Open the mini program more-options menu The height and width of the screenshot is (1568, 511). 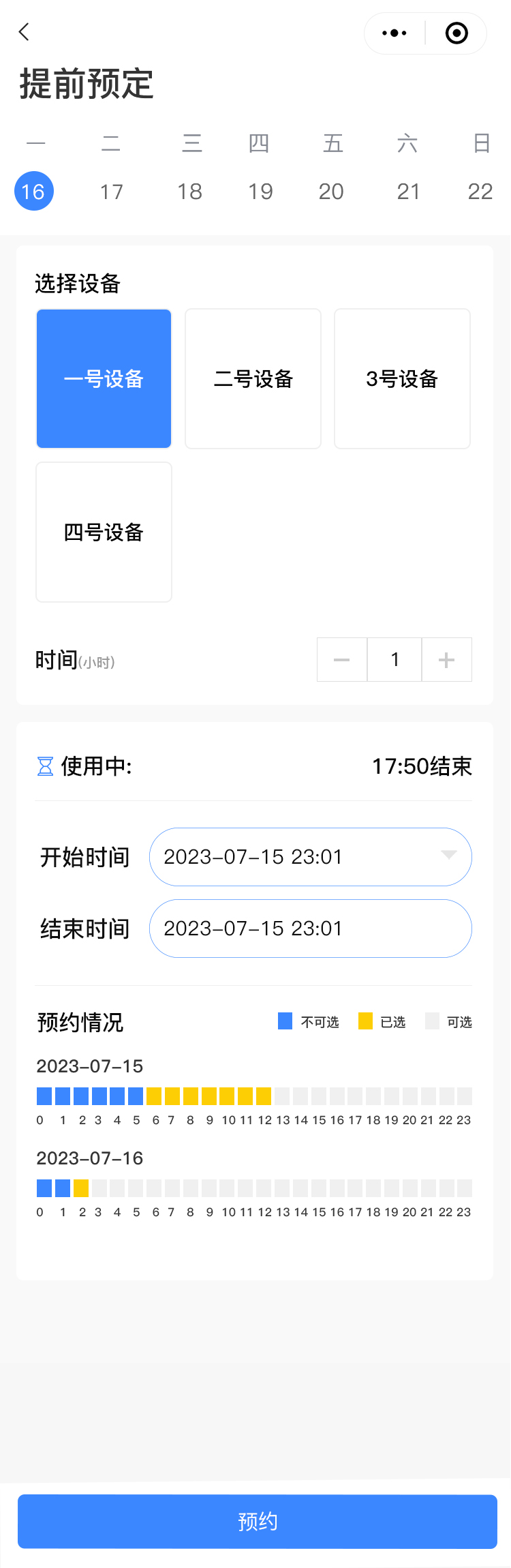tap(394, 33)
